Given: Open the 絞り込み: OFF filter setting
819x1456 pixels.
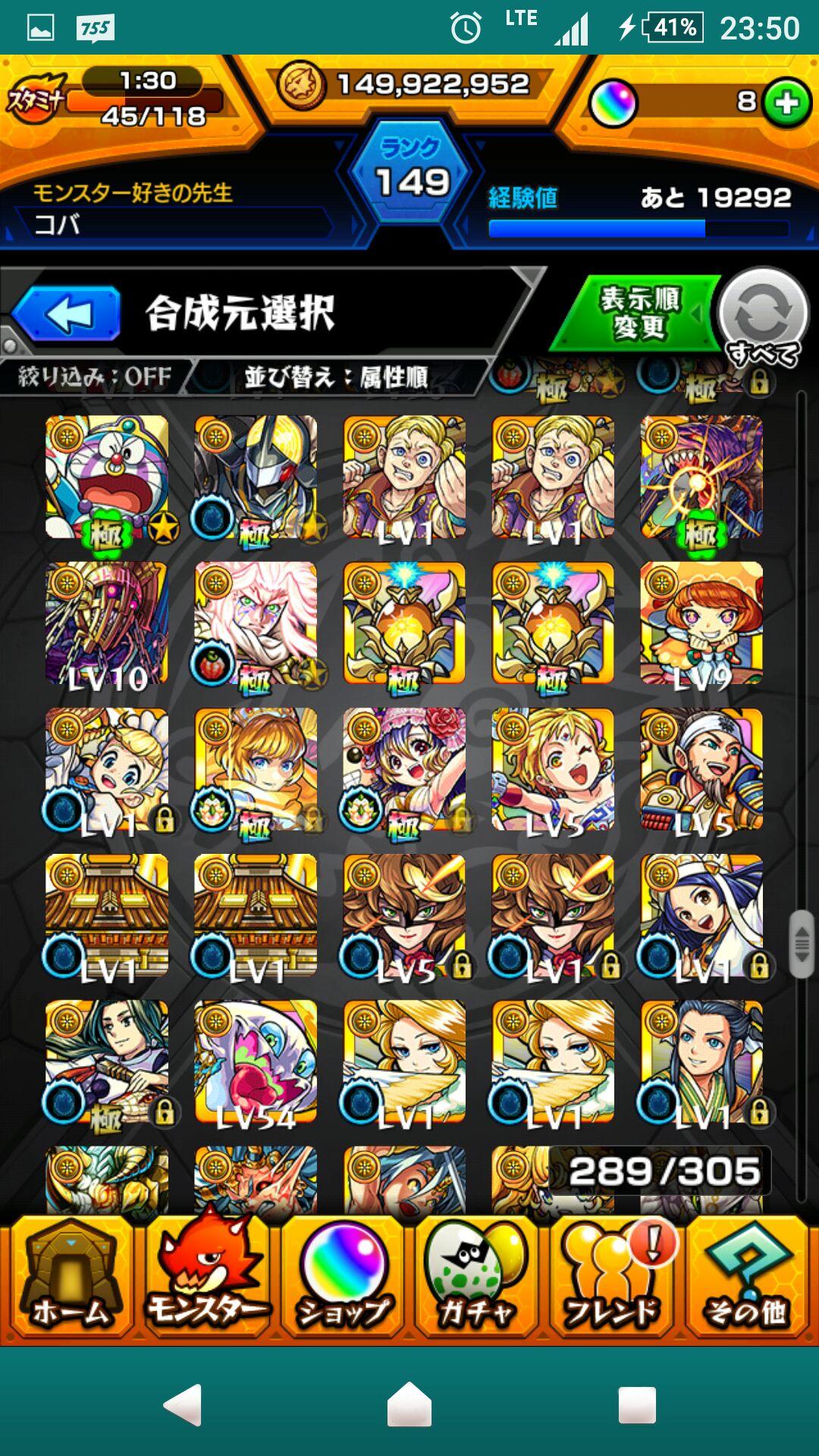Looking at the screenshot, I should [x=96, y=377].
